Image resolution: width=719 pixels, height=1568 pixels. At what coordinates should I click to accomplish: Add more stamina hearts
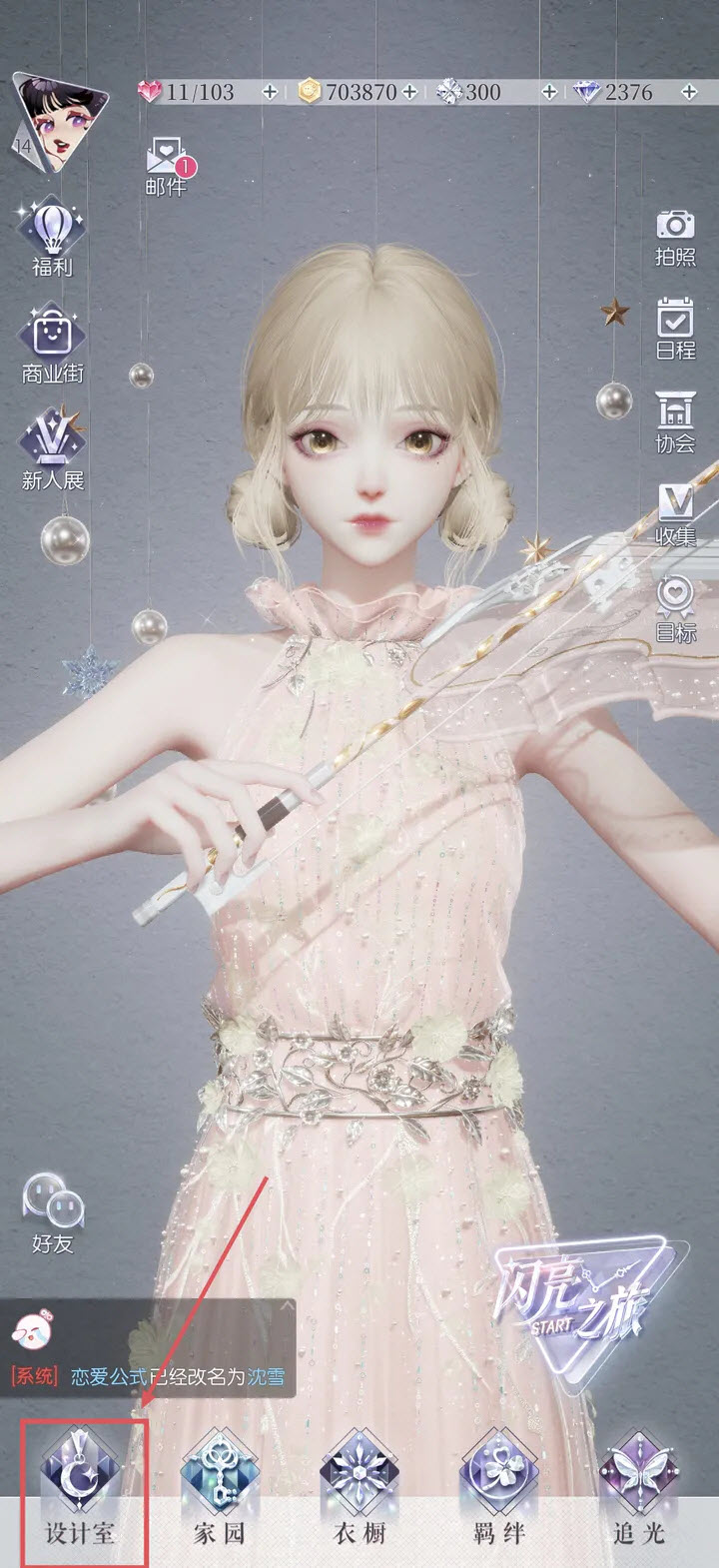pyautogui.click(x=270, y=92)
